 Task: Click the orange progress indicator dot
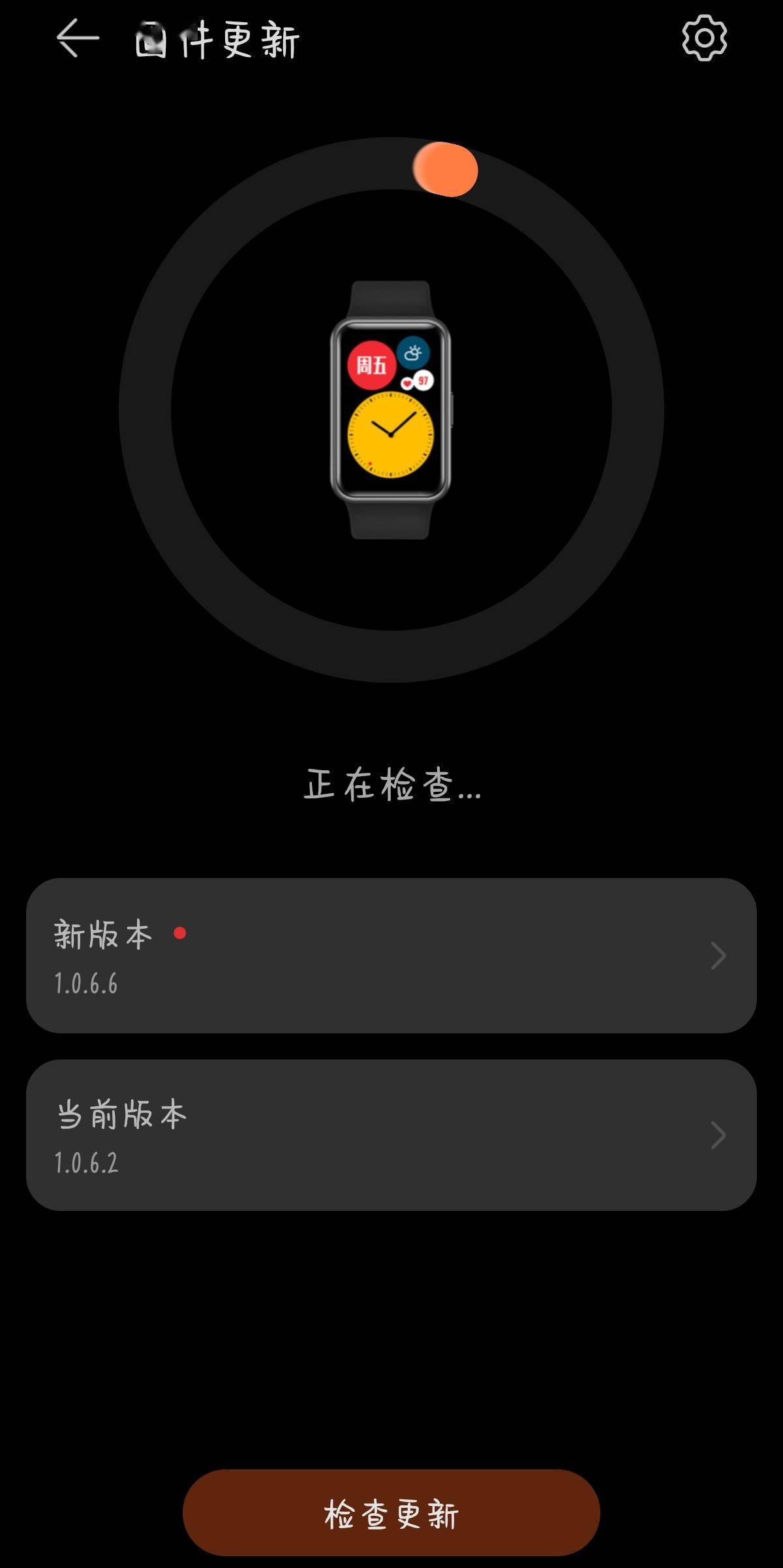click(x=446, y=170)
